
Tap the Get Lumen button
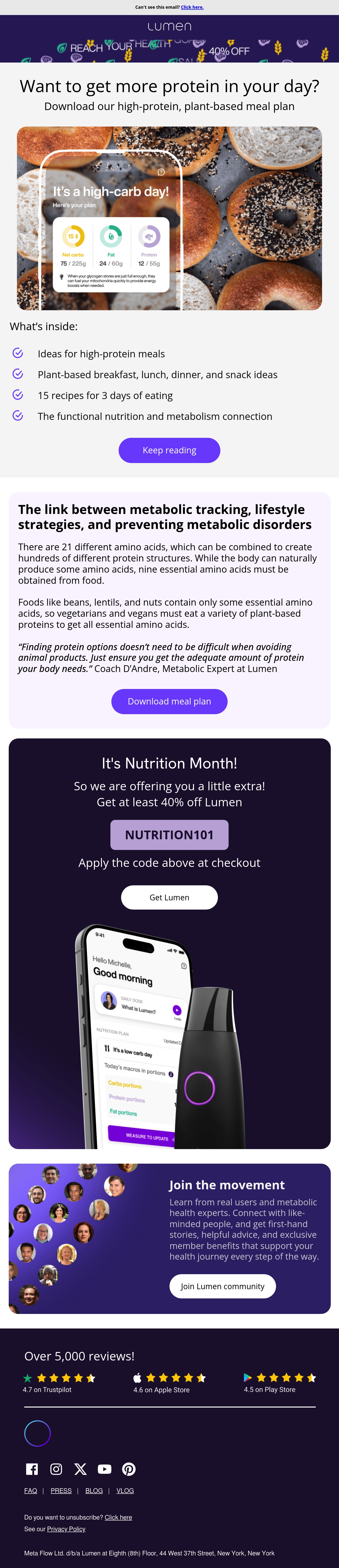click(169, 897)
